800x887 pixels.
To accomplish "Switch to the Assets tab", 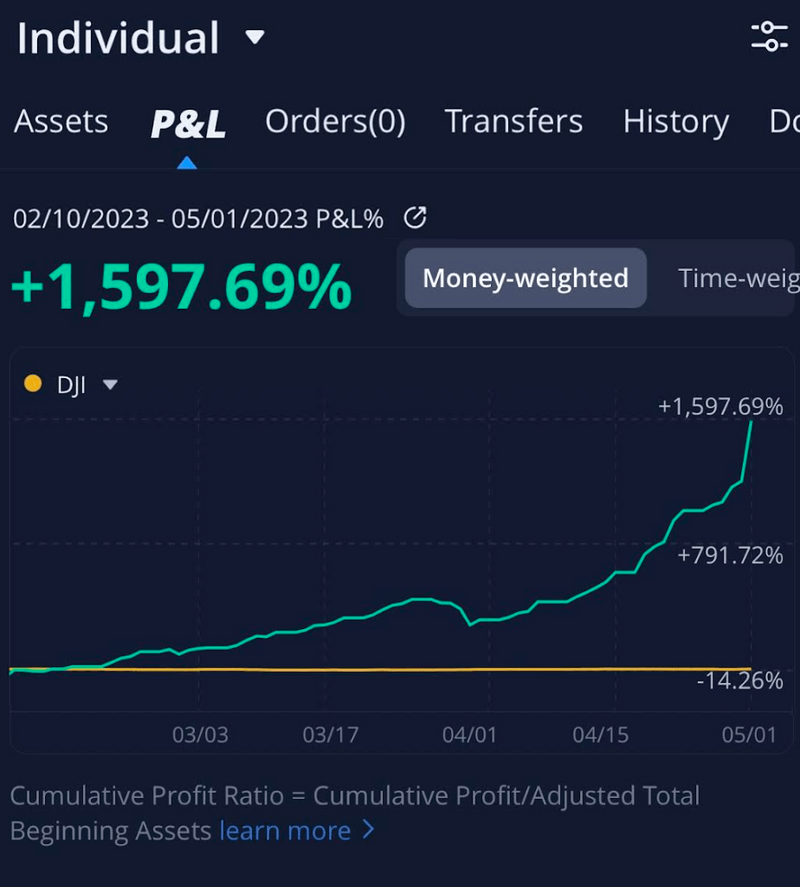I will point(61,122).
